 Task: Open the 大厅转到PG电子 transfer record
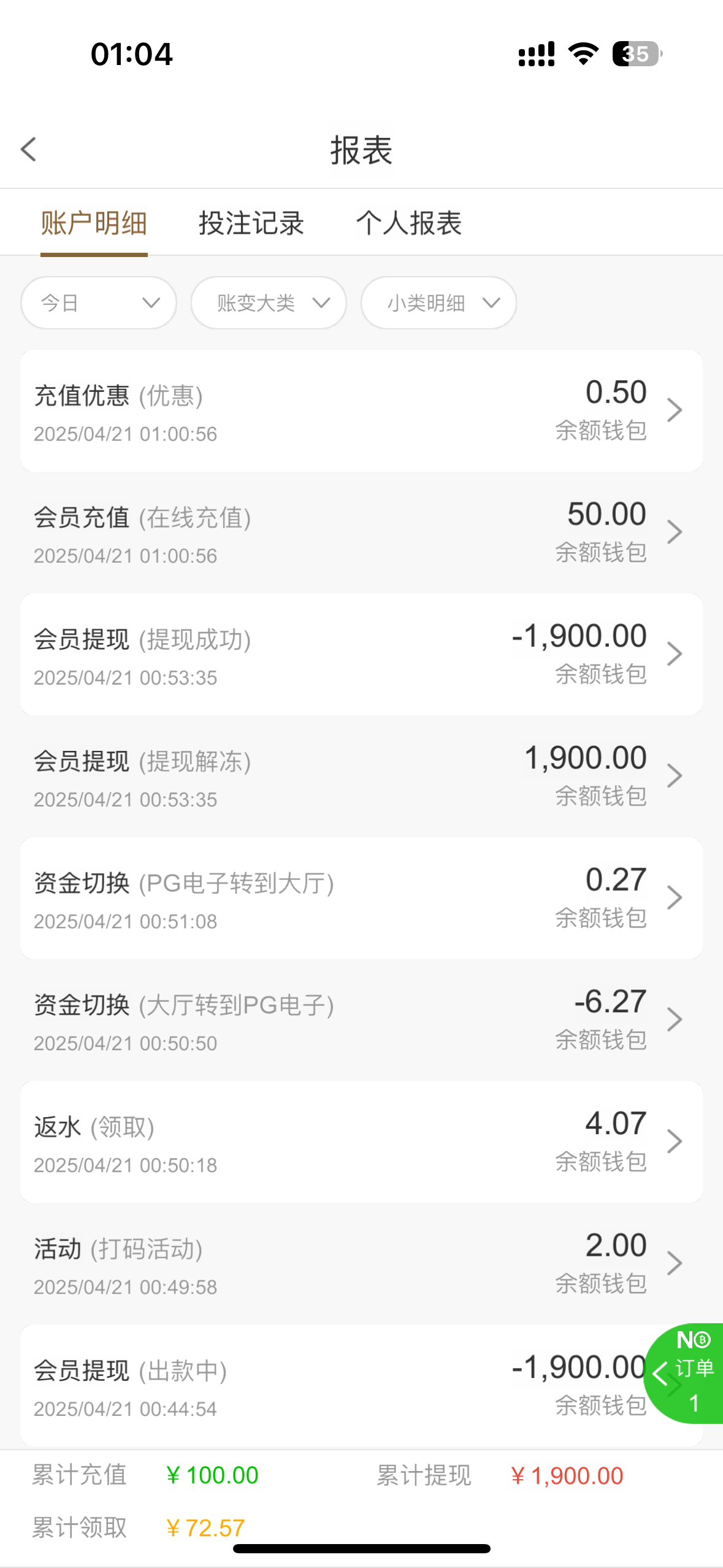361,1020
